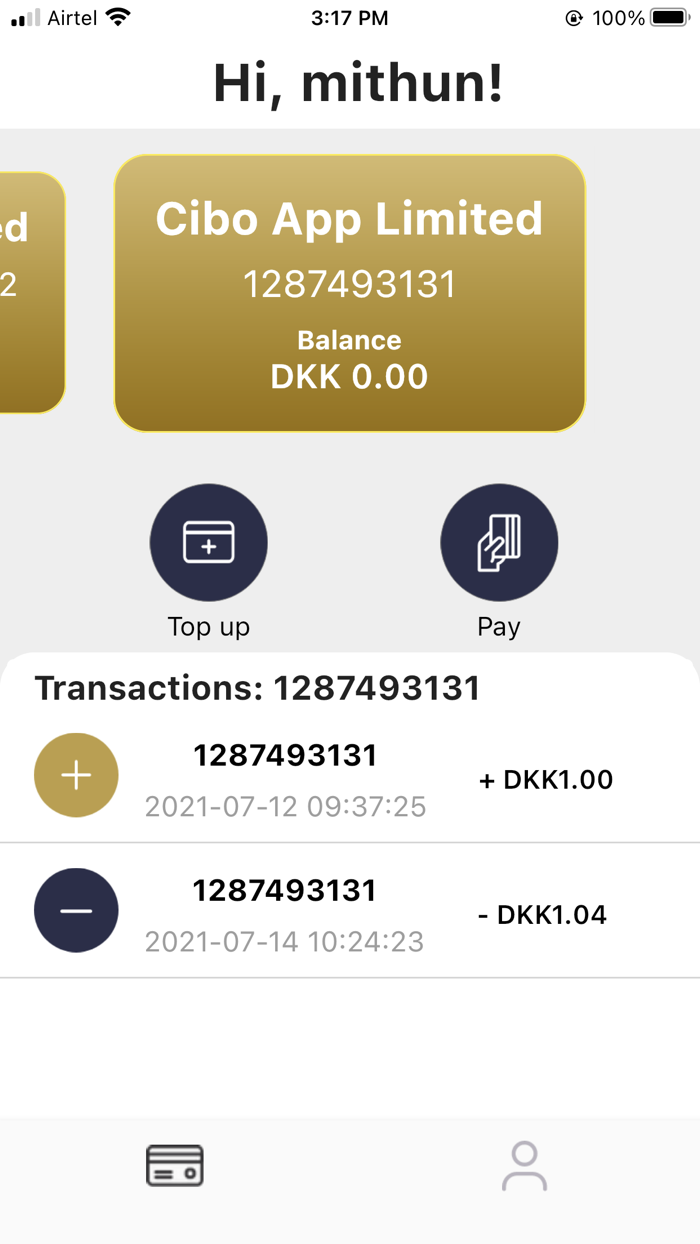
Task: Tap the Top up button
Action: [208, 543]
